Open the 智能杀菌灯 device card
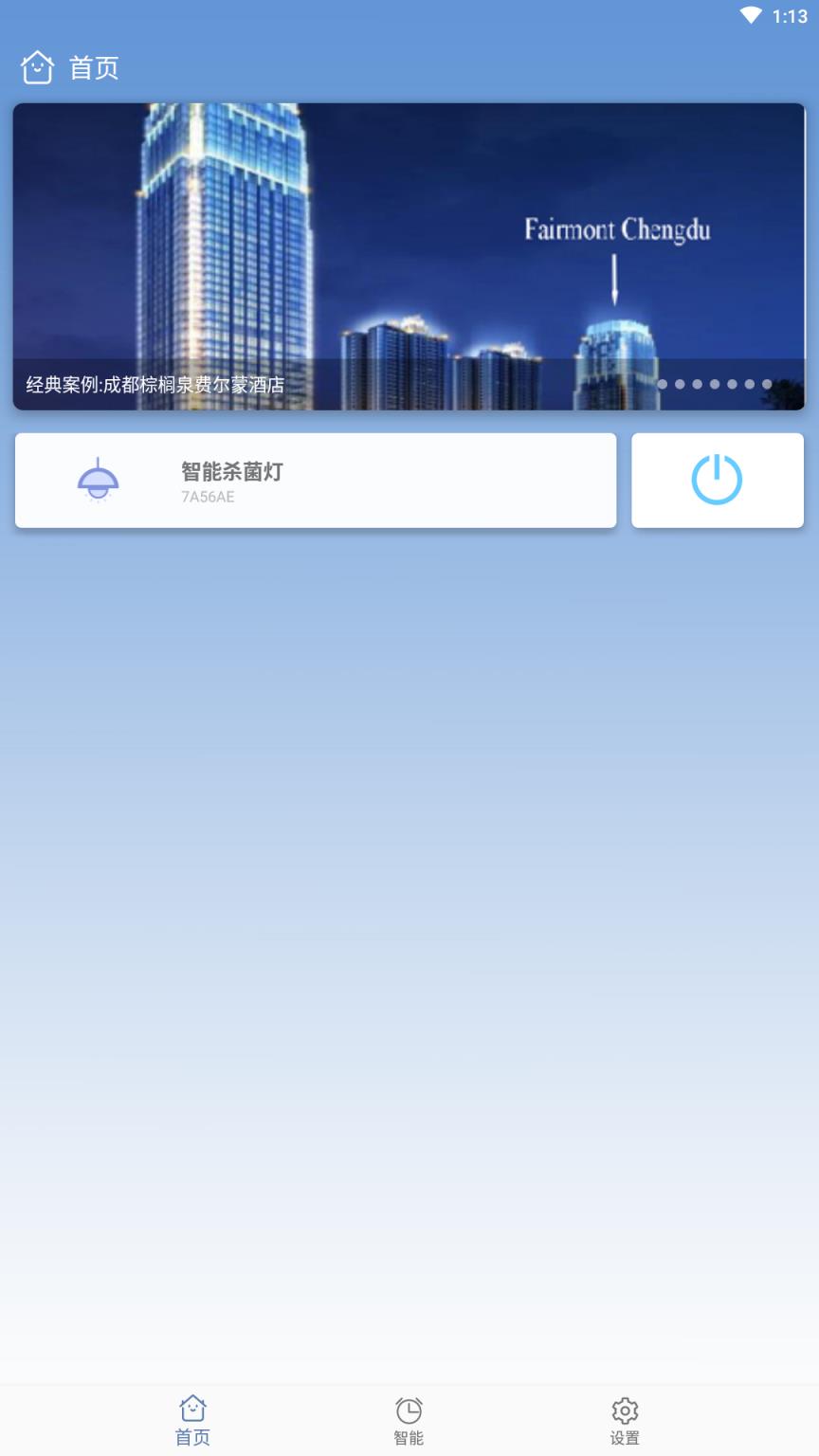 coord(316,480)
